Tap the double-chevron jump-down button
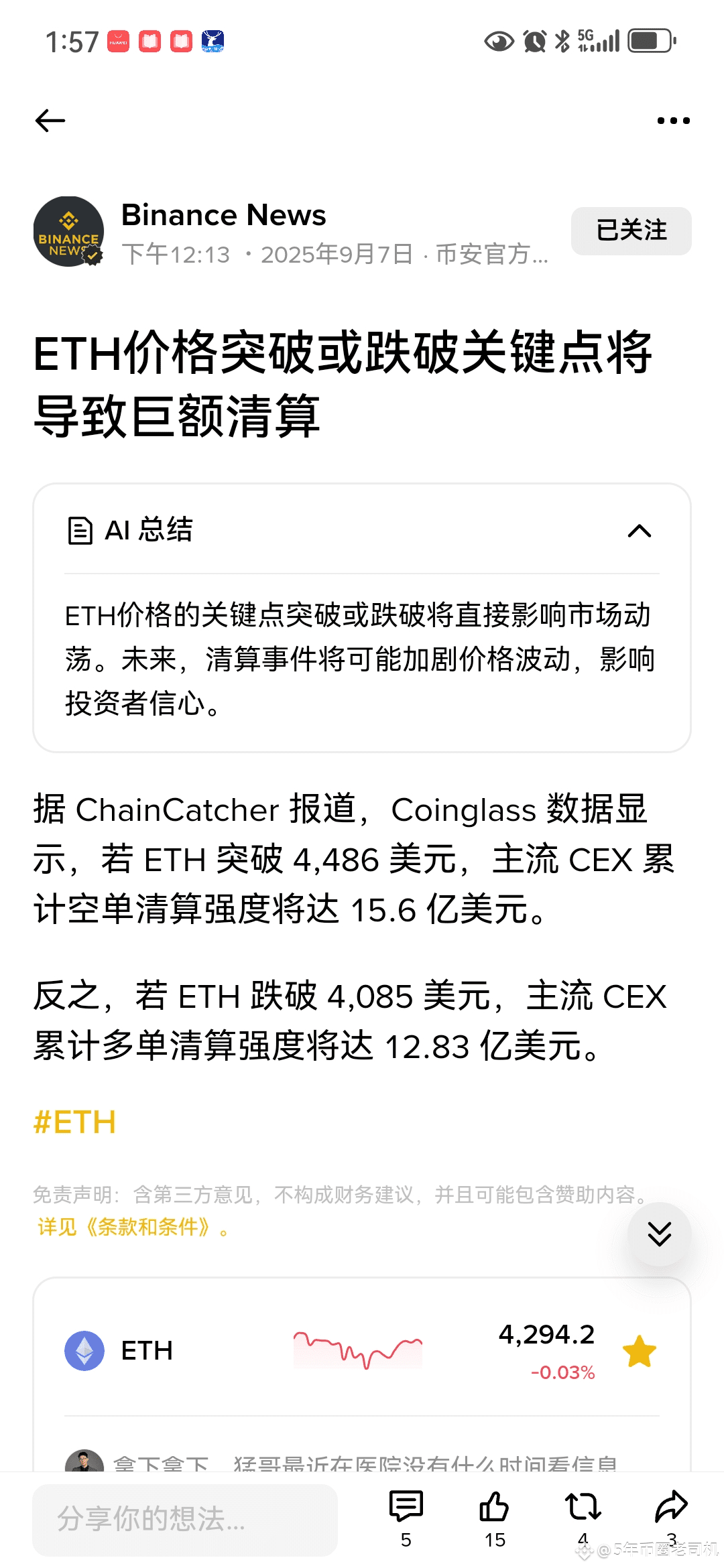Screen dimensions: 724x1568 [660, 1234]
